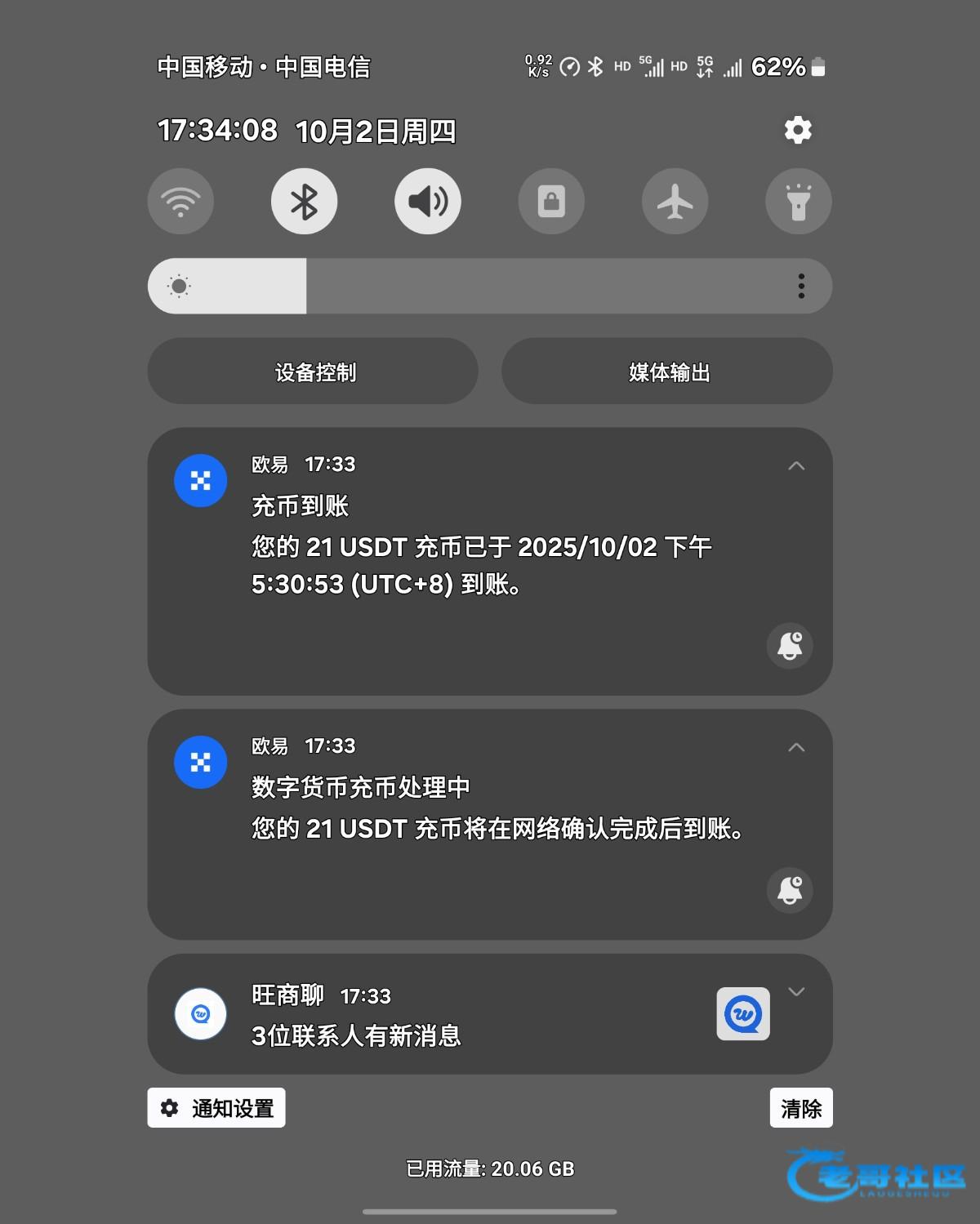
Task: Snooze the 数字货币充币处理中 notification
Action: [x=789, y=889]
